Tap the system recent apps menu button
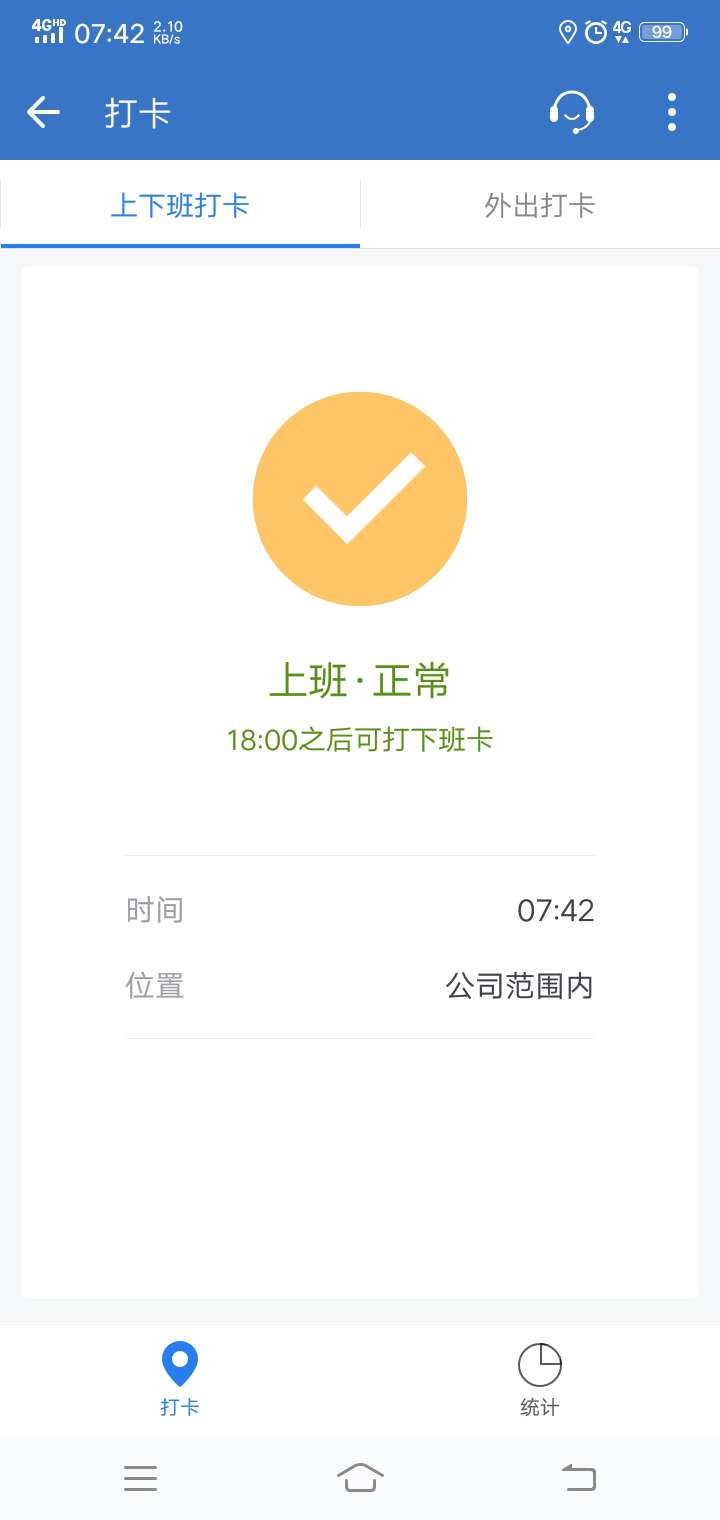 [140, 1478]
